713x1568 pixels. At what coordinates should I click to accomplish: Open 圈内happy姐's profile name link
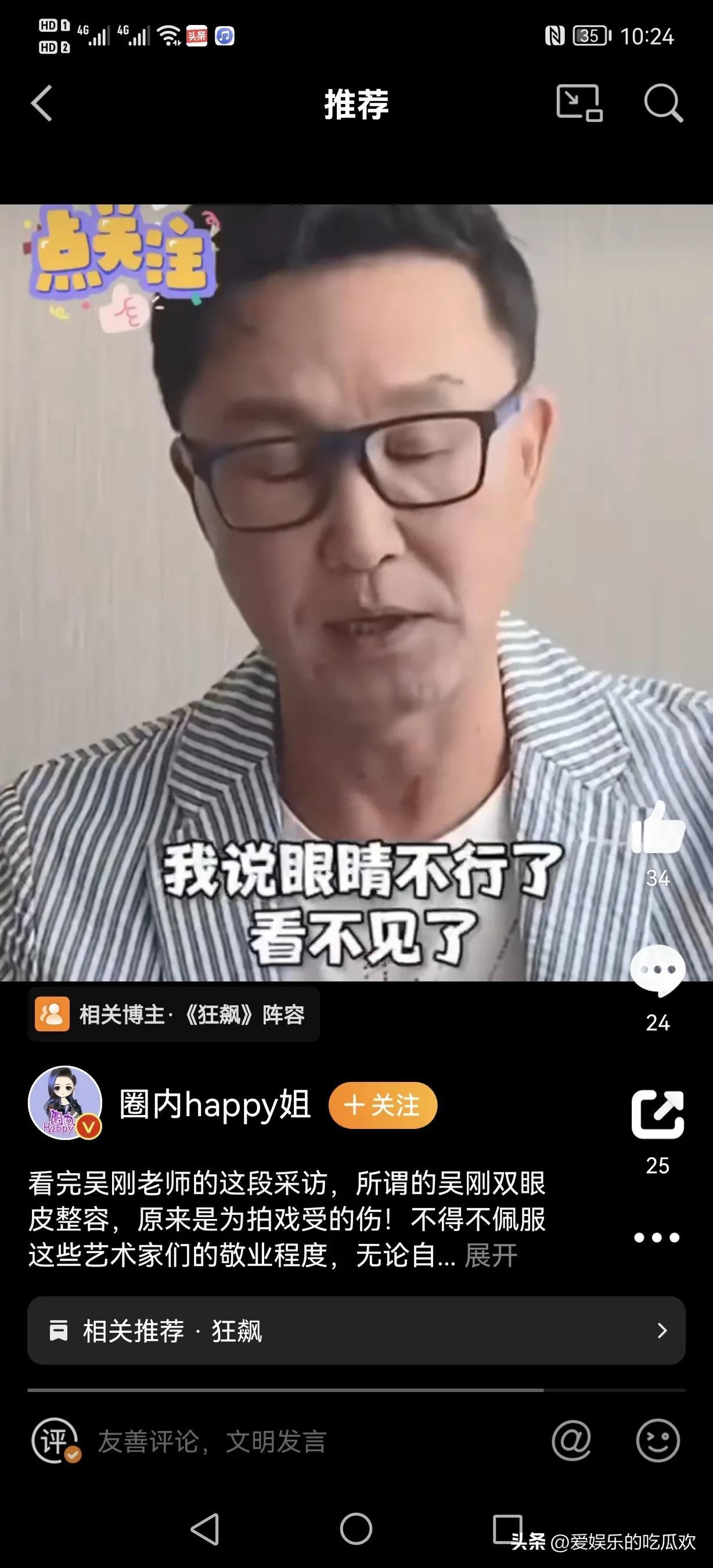[214, 1106]
